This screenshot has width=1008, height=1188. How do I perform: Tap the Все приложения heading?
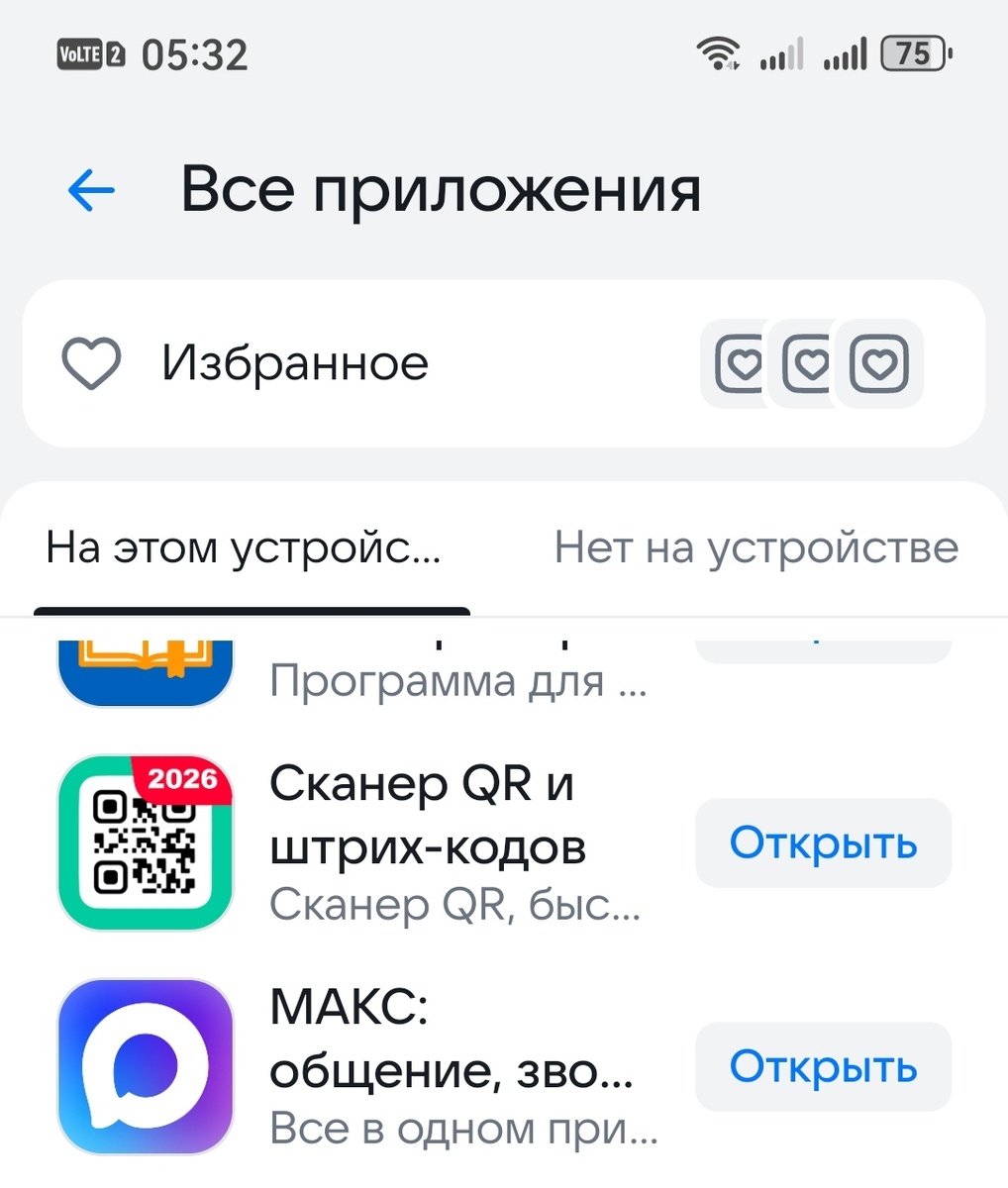tap(442, 190)
